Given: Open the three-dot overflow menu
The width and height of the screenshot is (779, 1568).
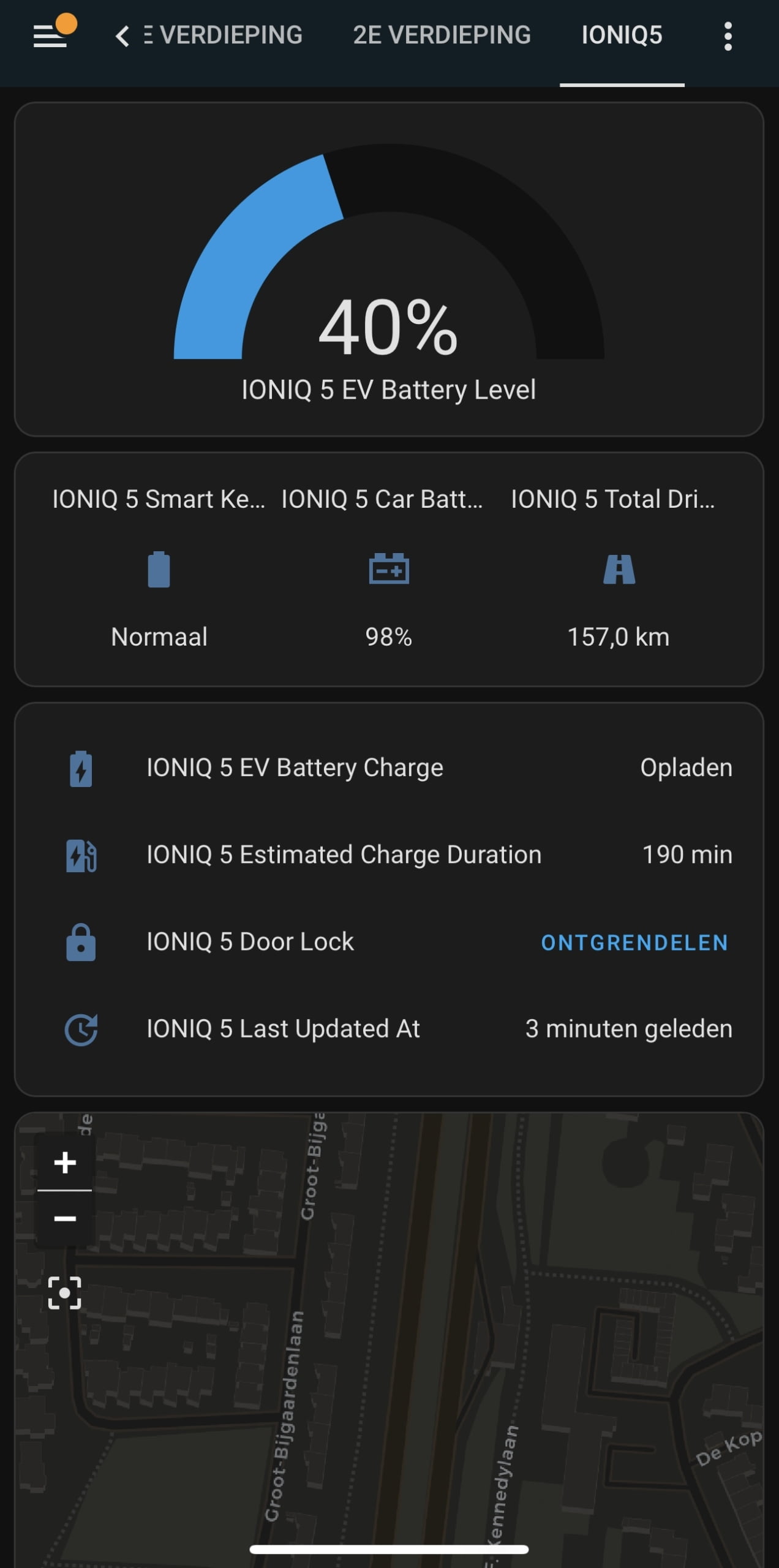Looking at the screenshot, I should [x=728, y=36].
